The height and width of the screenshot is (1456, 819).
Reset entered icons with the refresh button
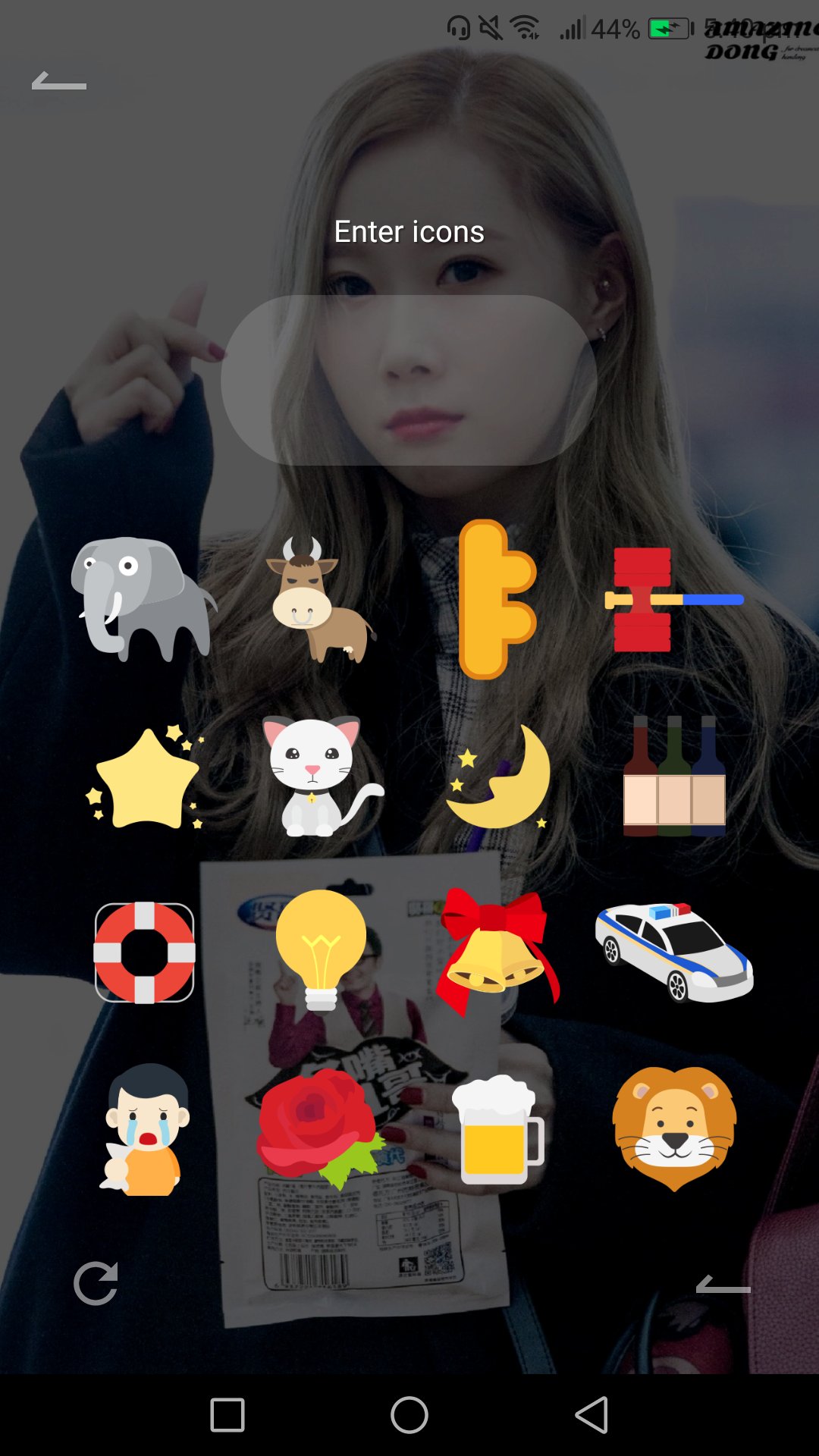point(96,1283)
